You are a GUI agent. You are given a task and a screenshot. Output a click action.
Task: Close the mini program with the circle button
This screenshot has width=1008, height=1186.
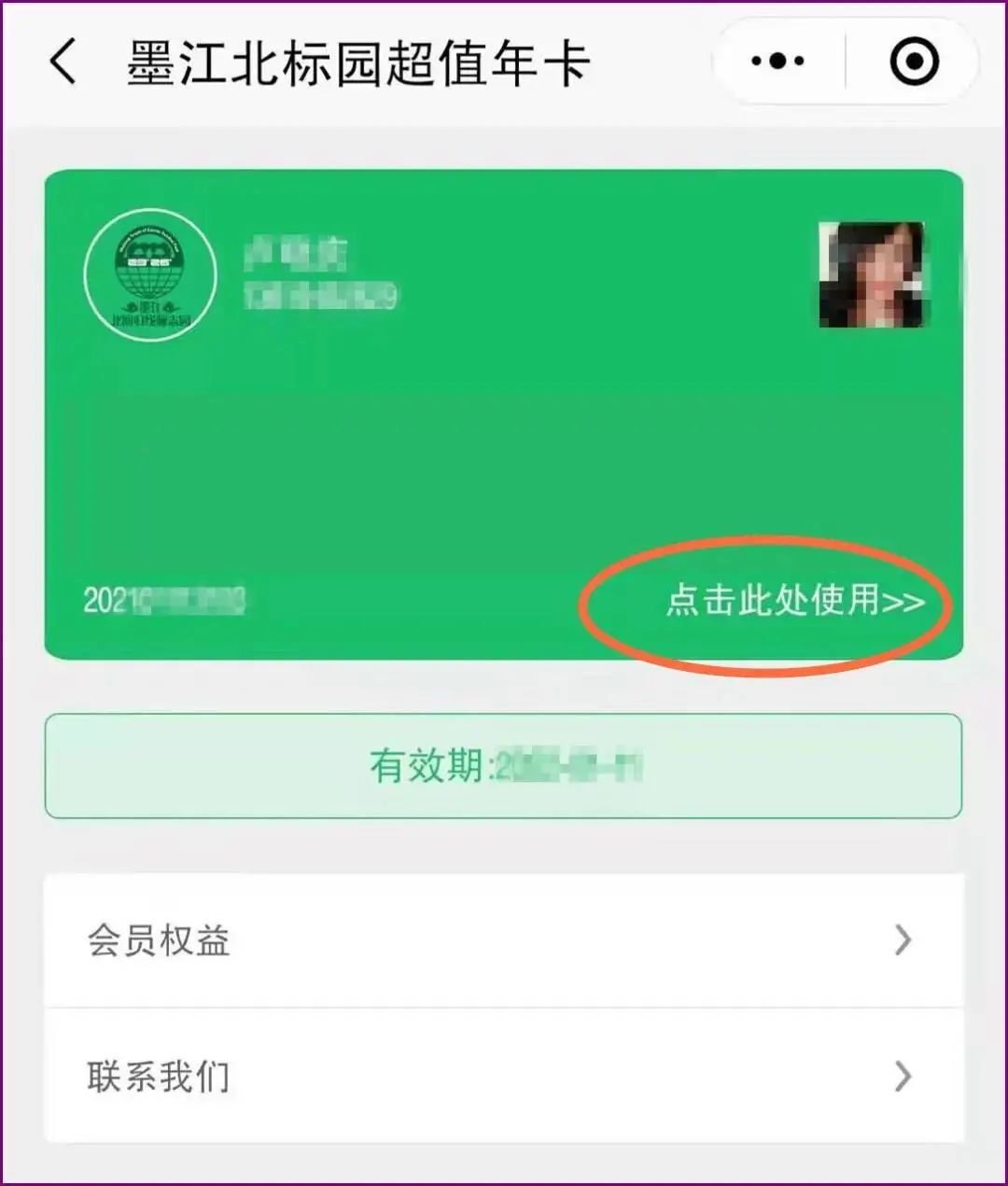click(x=914, y=62)
